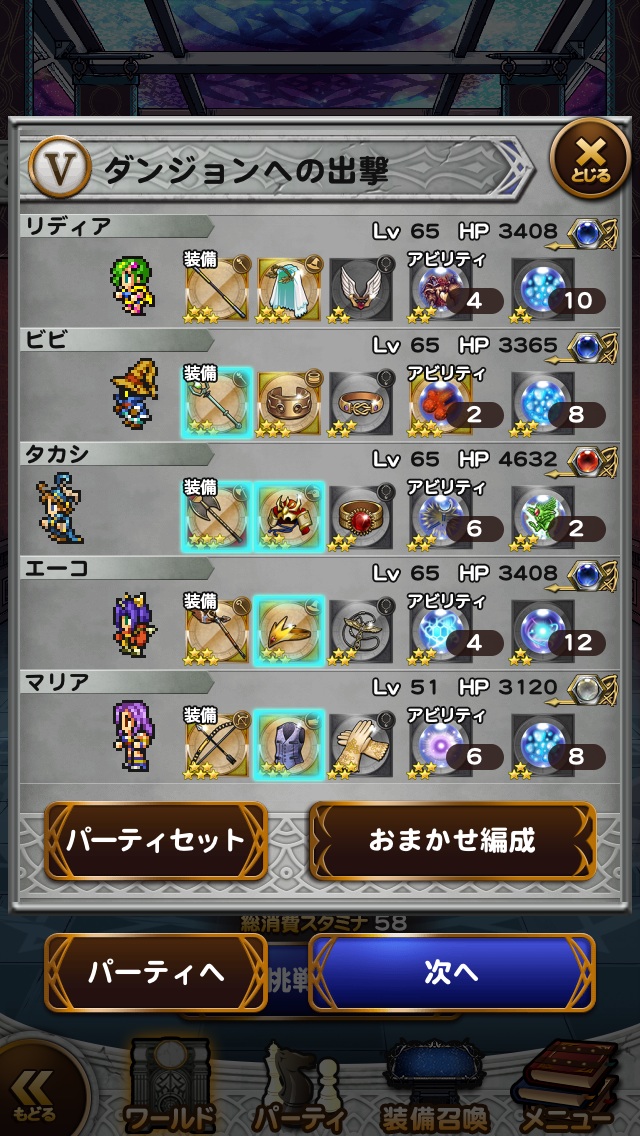Select リディア's character sprite
The image size is (640, 1136).
[x=131, y=286]
